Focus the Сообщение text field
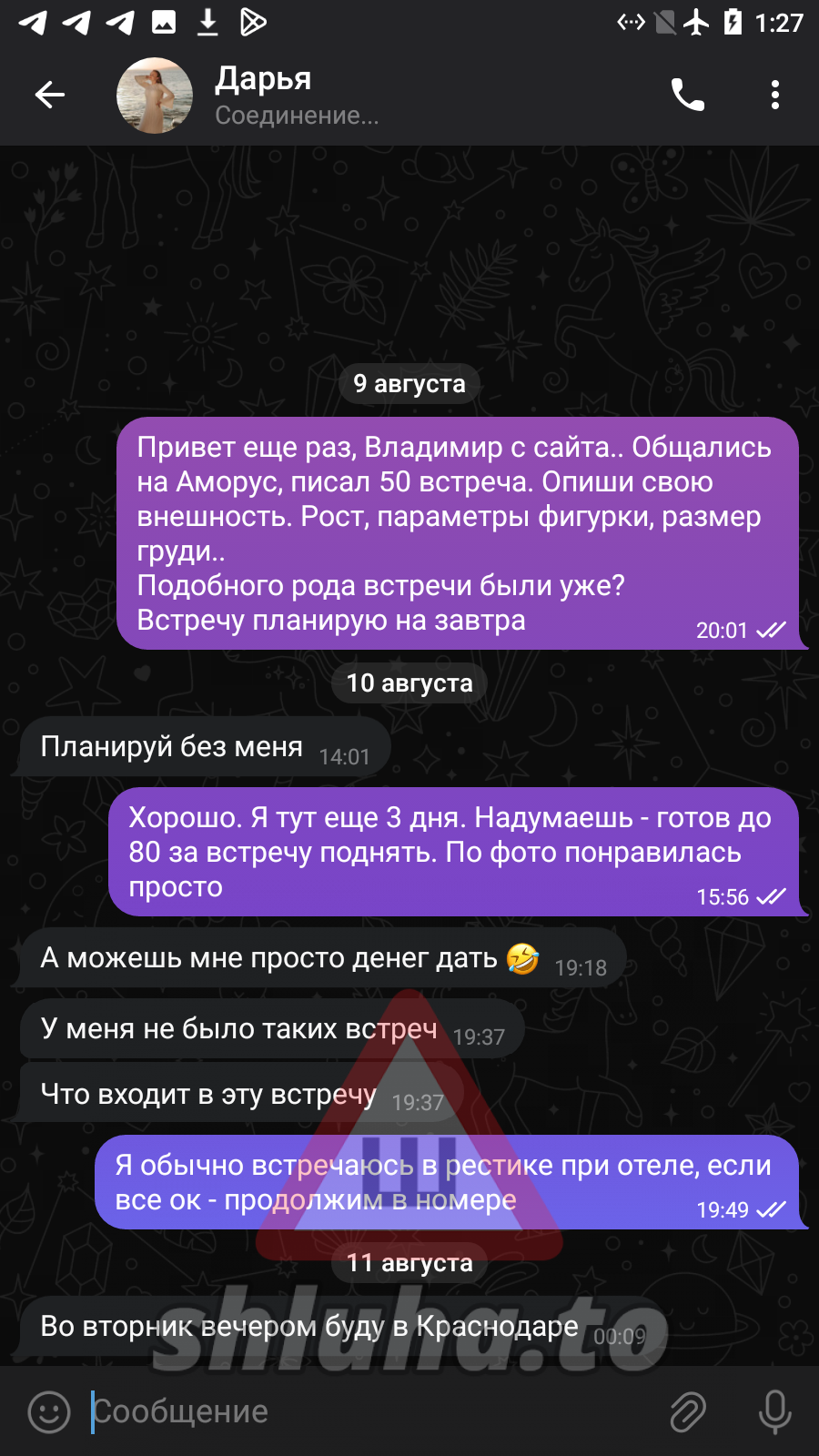 (x=364, y=1412)
